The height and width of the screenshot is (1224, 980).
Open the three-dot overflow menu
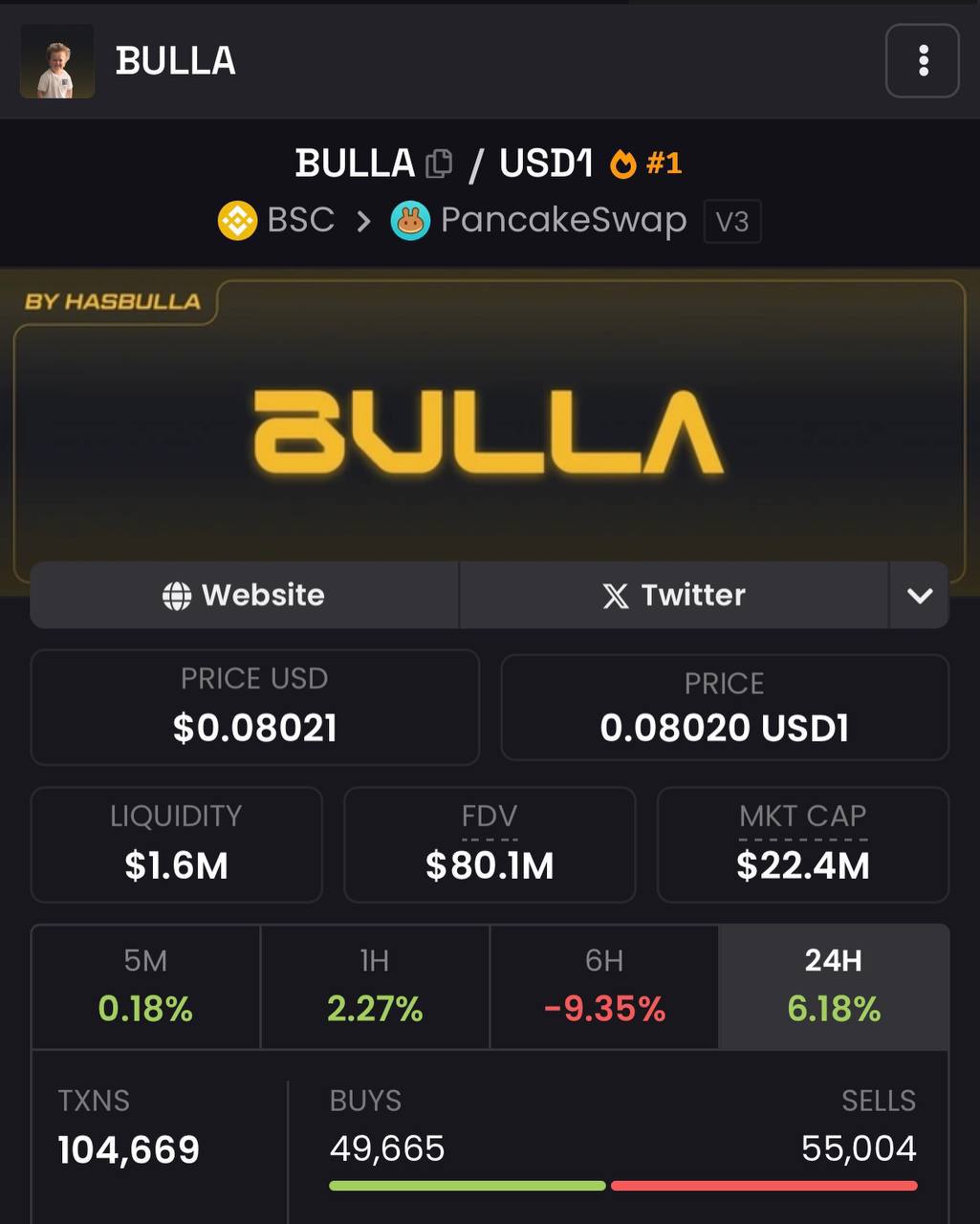922,61
